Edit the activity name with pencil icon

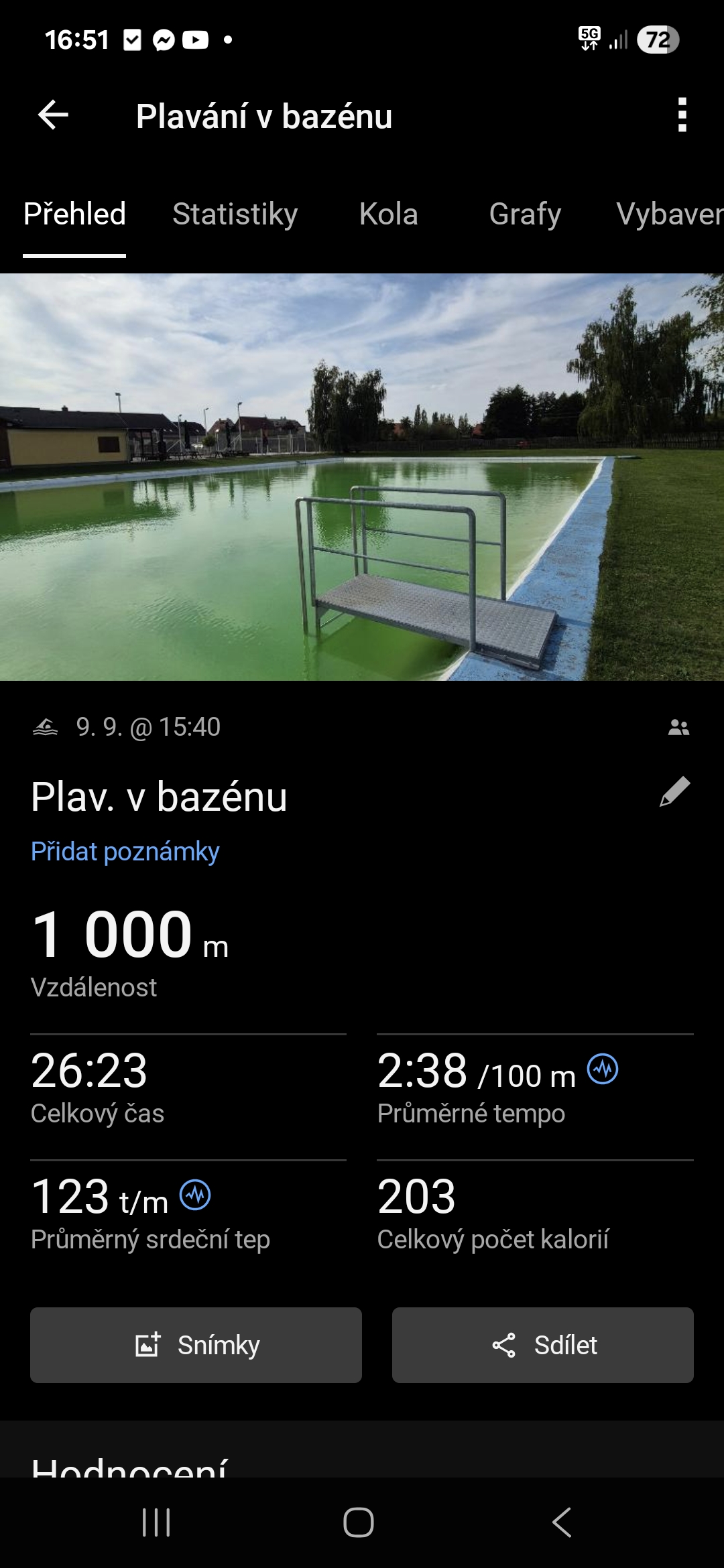(674, 792)
